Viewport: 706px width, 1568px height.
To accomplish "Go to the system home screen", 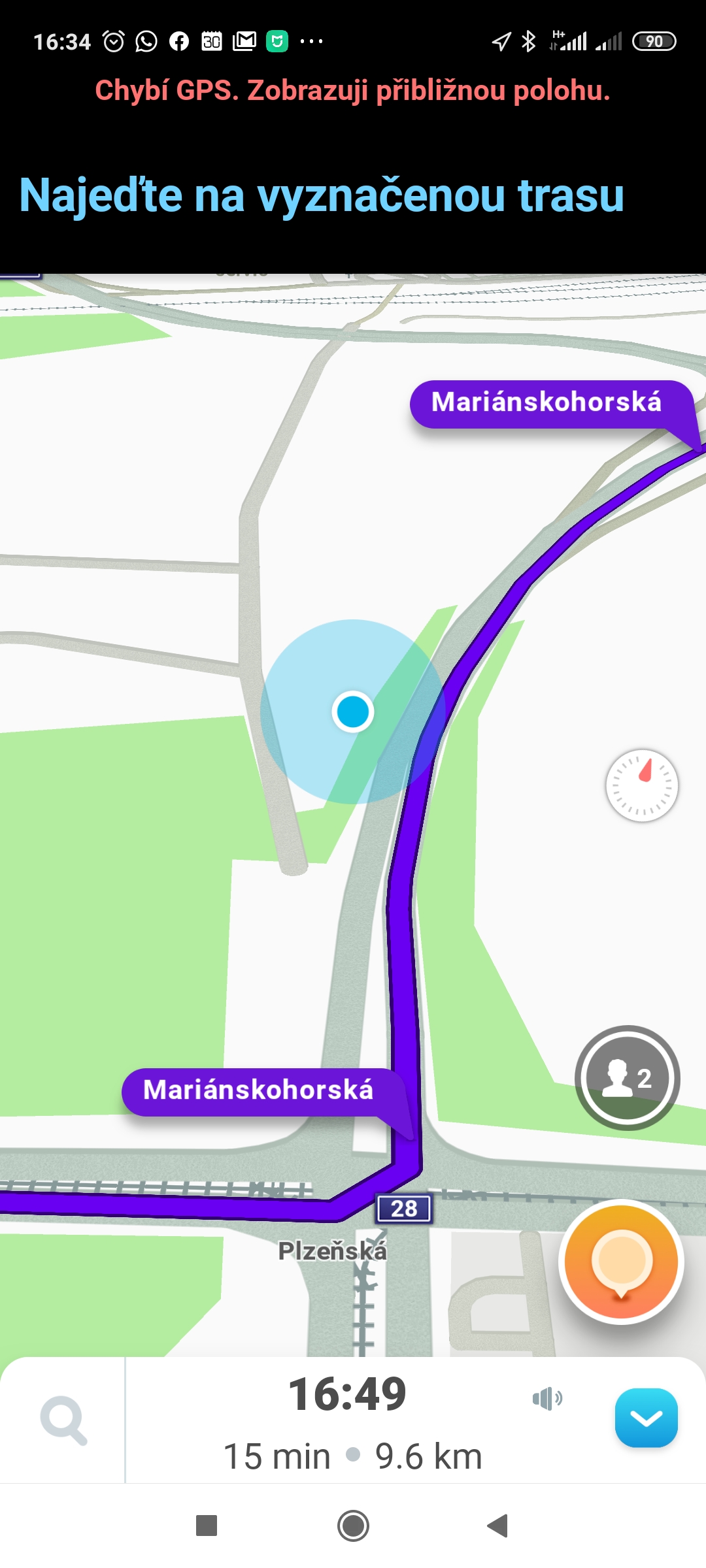I will coord(353,1526).
